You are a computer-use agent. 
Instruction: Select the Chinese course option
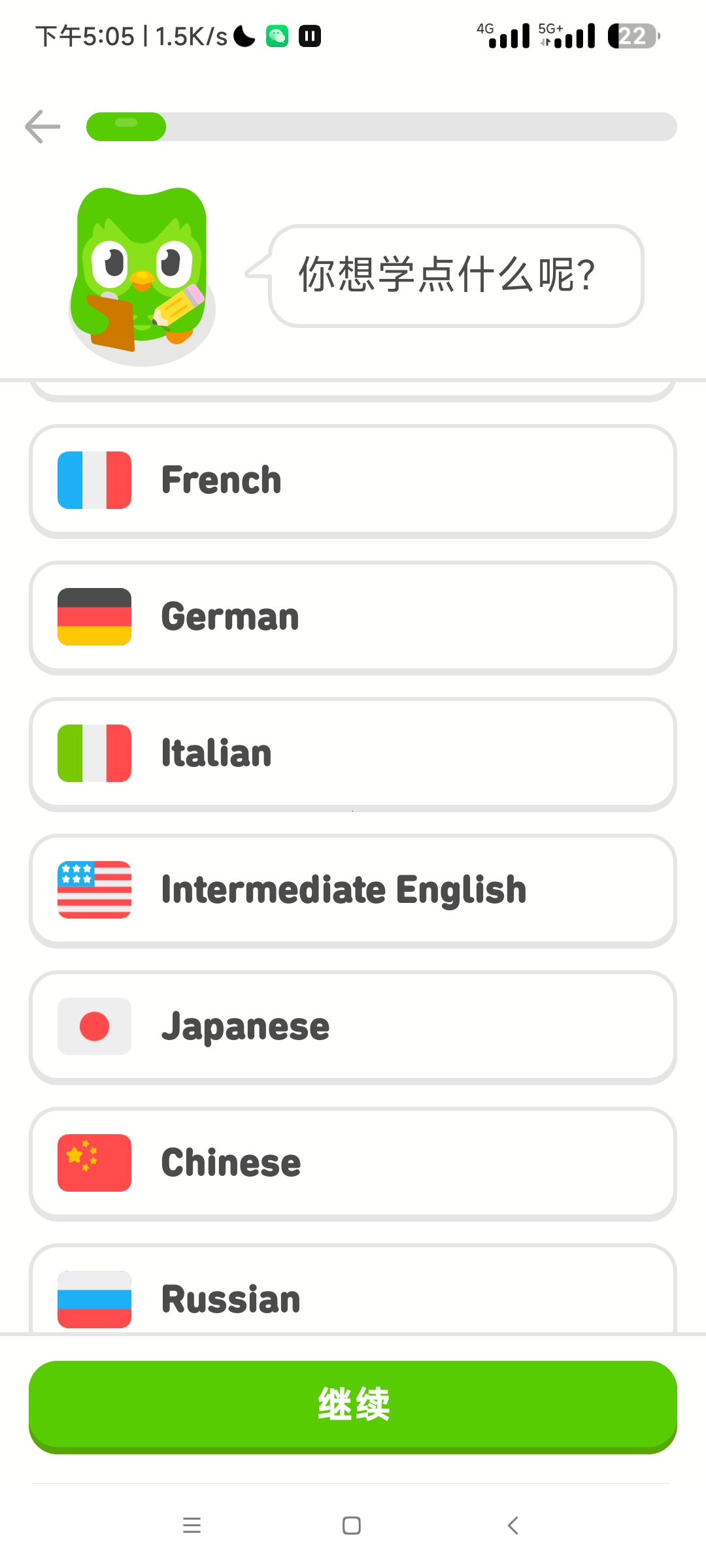(353, 1164)
